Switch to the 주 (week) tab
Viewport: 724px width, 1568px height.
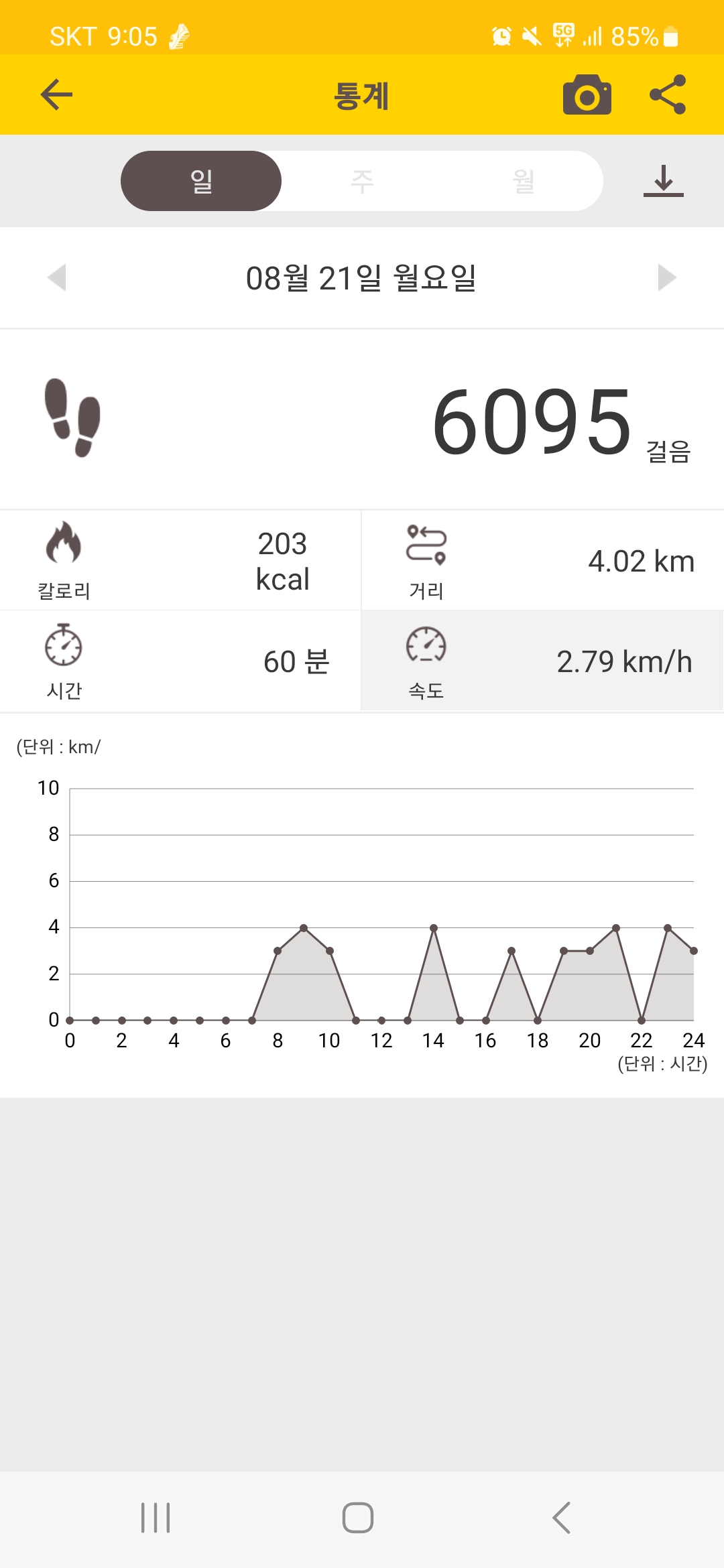(x=362, y=181)
